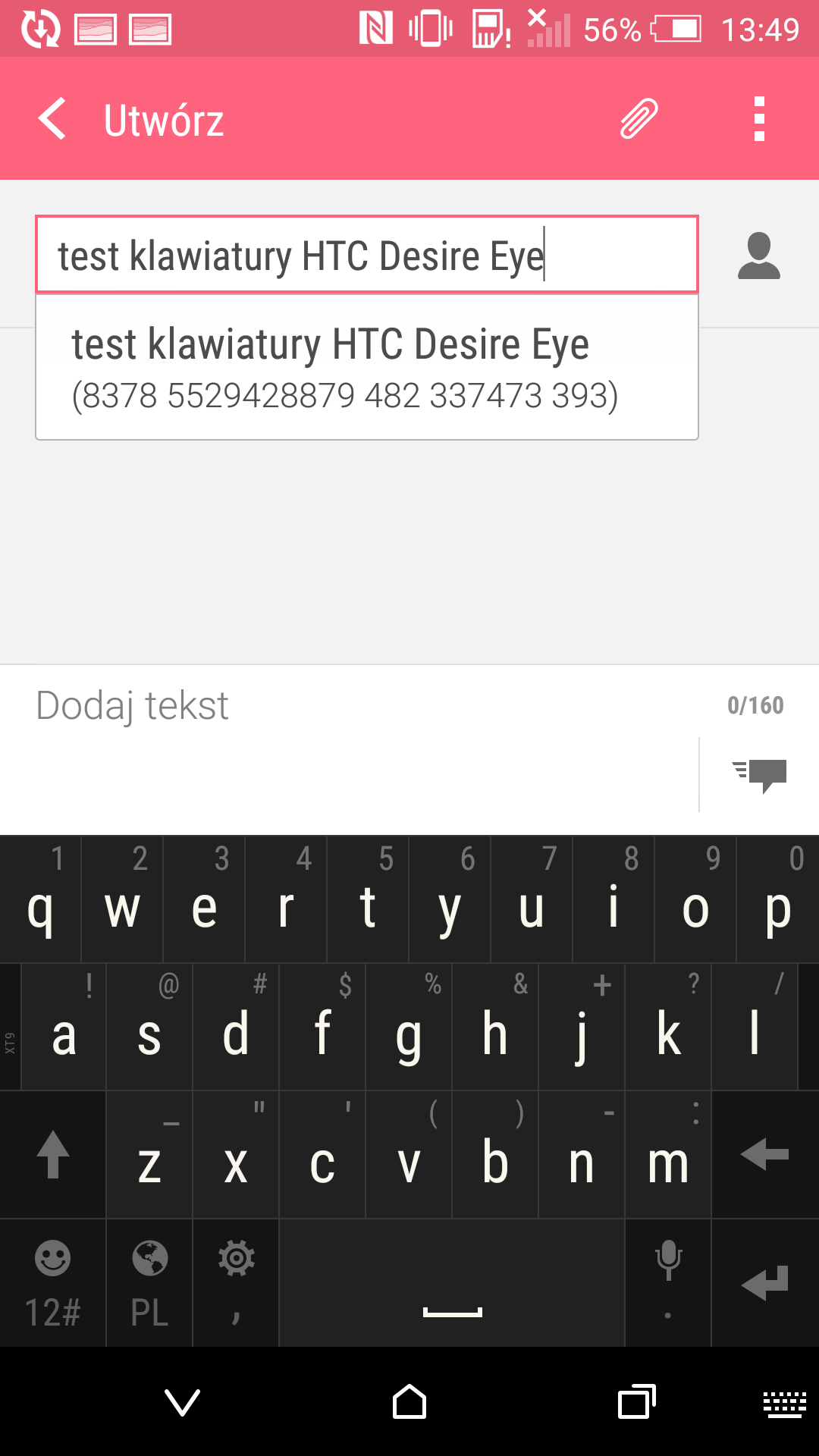Switch keyboard to 12# symbols layout
The width and height of the screenshot is (819, 1456).
click(53, 1283)
